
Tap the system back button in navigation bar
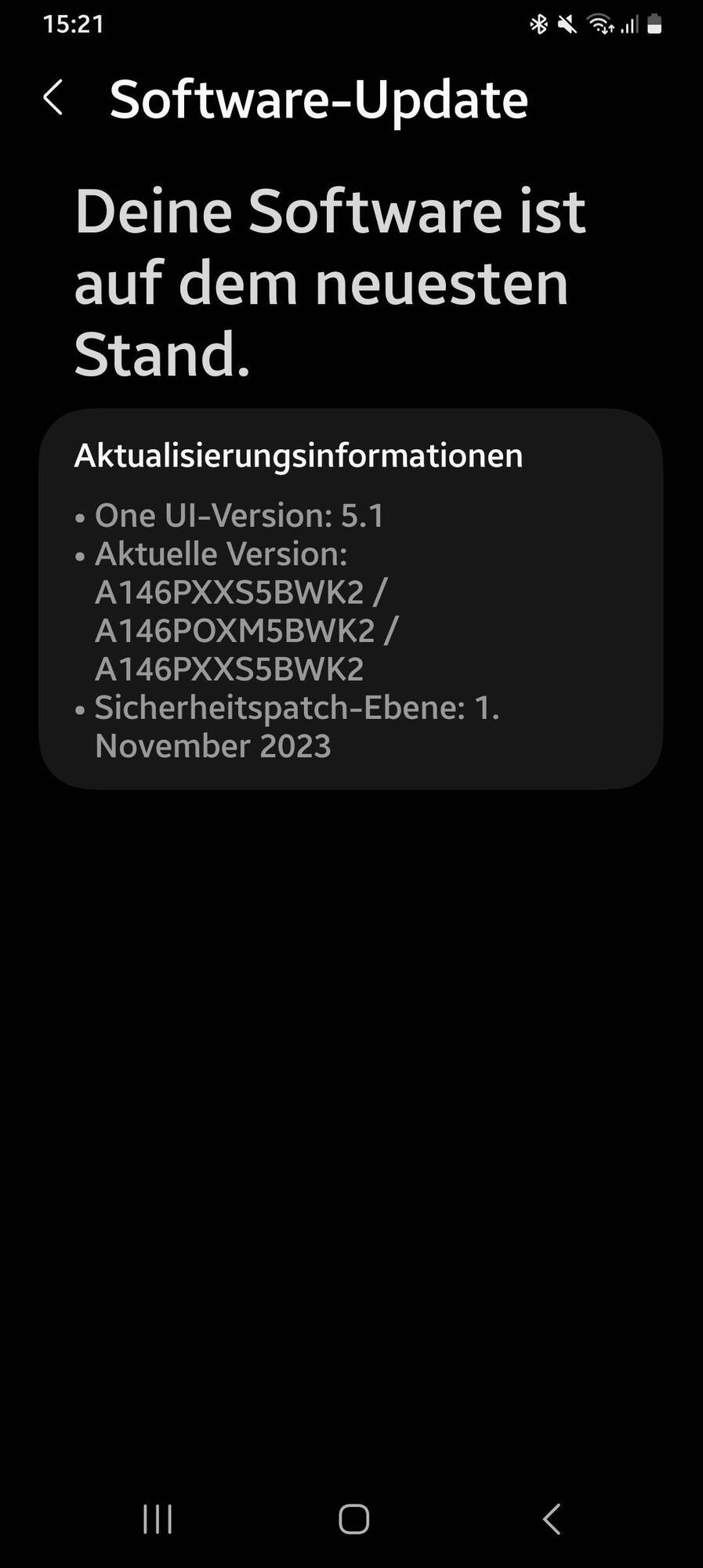pos(552,1519)
